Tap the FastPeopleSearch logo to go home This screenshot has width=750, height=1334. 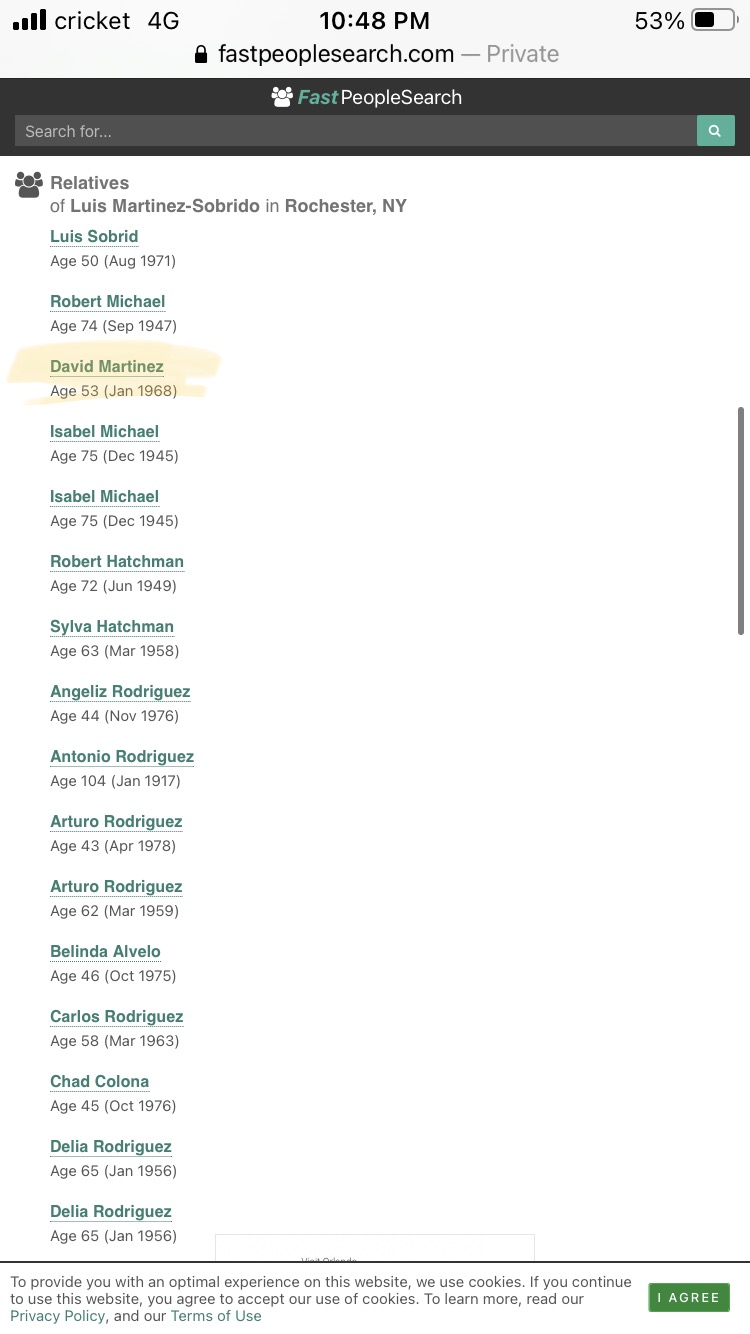coord(367,97)
